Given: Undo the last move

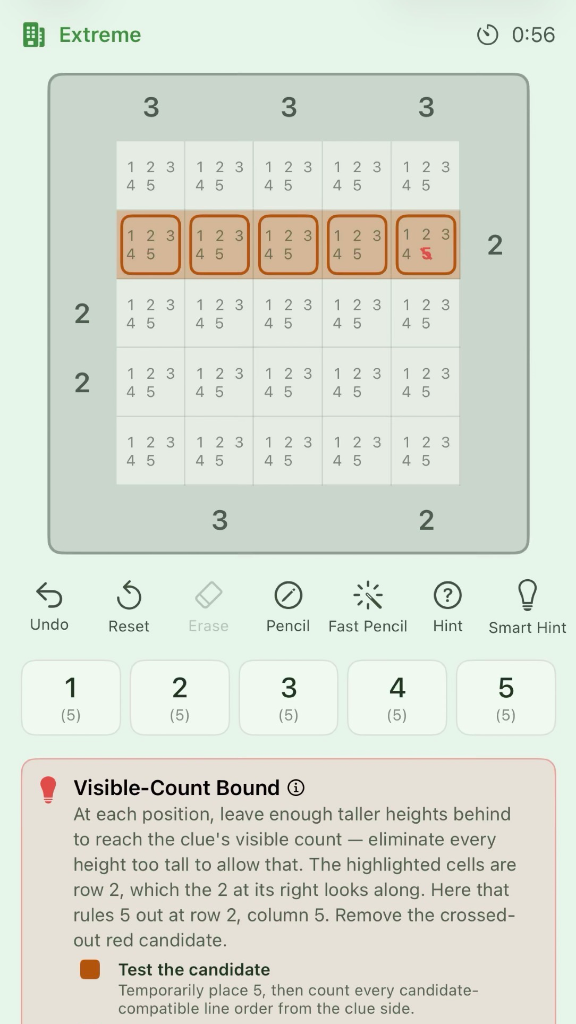Looking at the screenshot, I should pos(49,607).
